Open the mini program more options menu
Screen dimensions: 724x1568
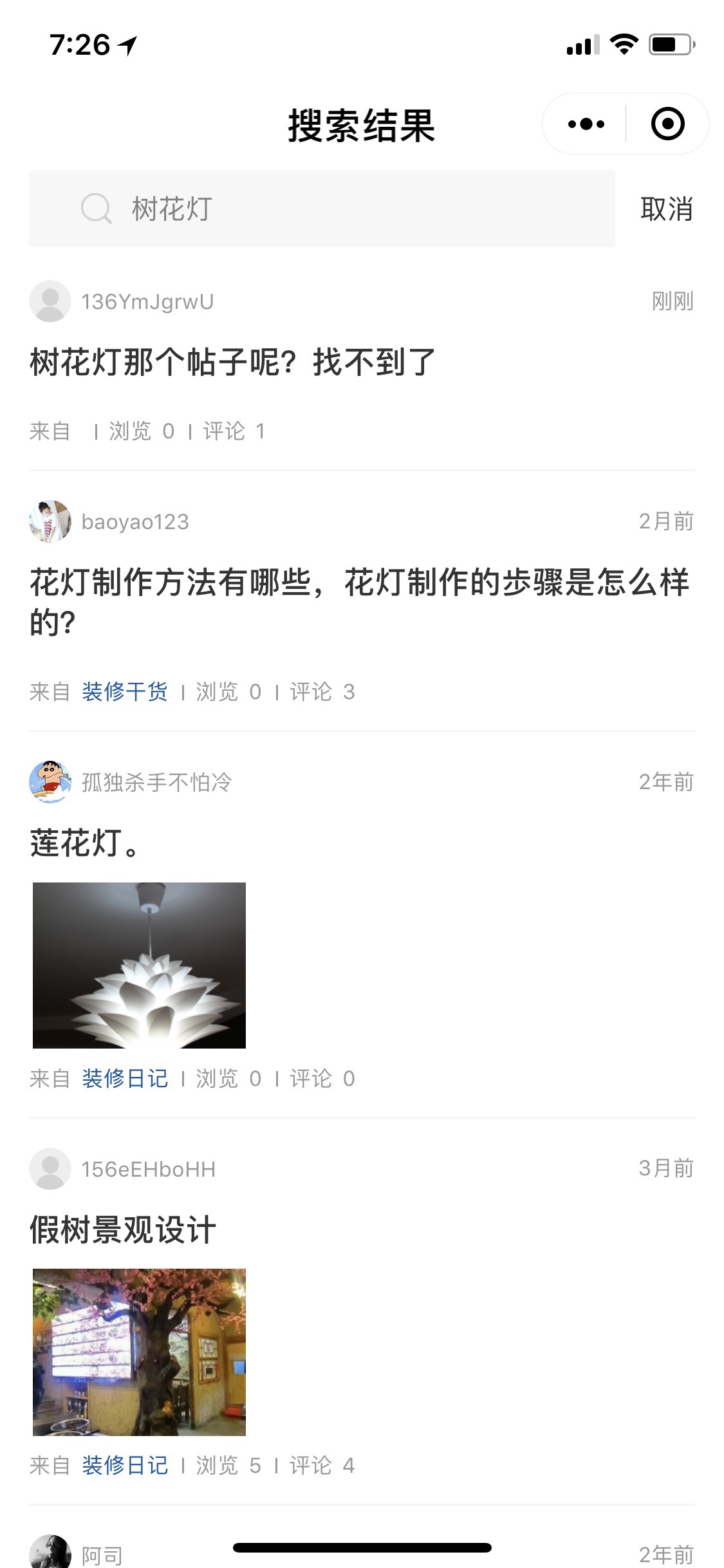coord(586,124)
